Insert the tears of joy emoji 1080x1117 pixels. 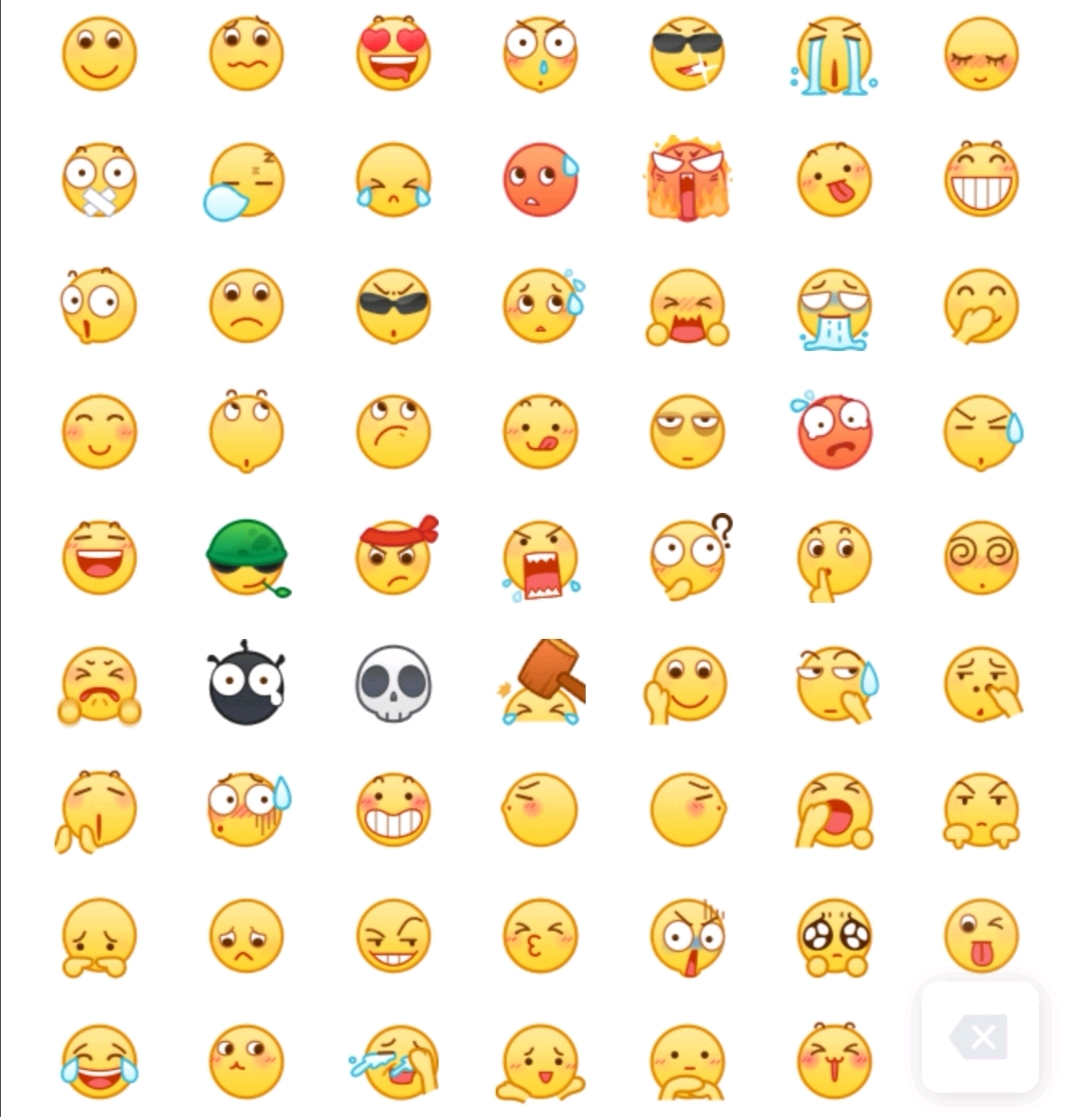coord(99,1060)
